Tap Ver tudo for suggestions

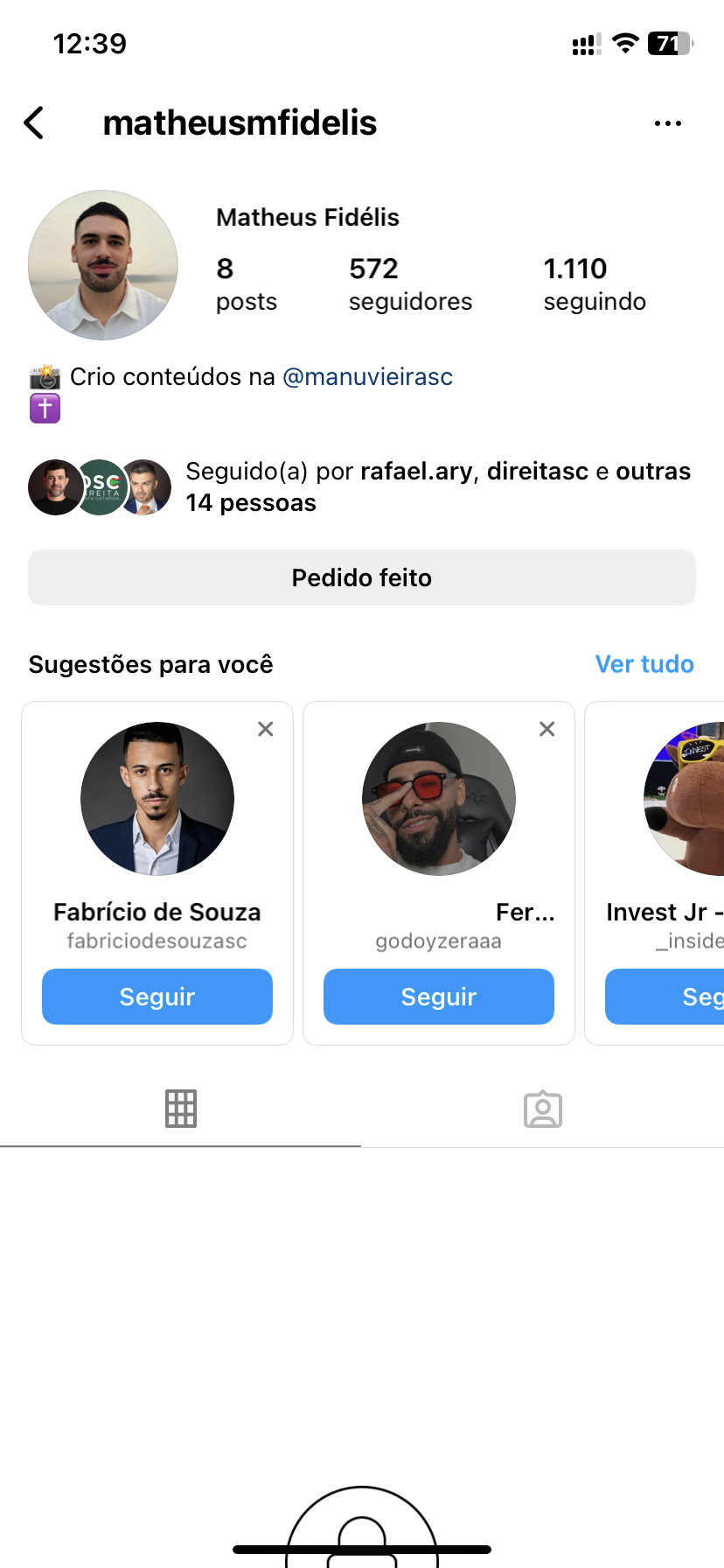point(644,664)
